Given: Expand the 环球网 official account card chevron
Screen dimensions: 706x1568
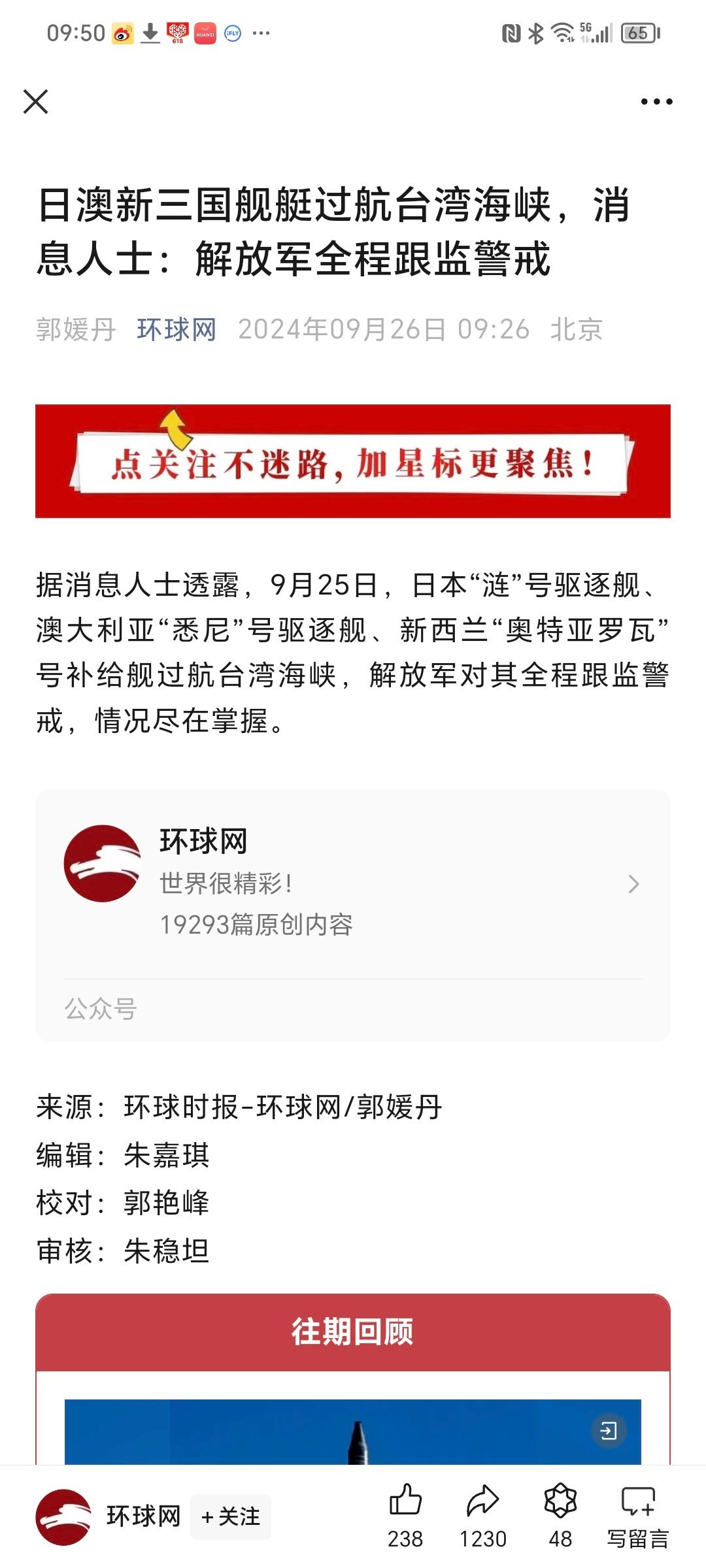Looking at the screenshot, I should [633, 883].
